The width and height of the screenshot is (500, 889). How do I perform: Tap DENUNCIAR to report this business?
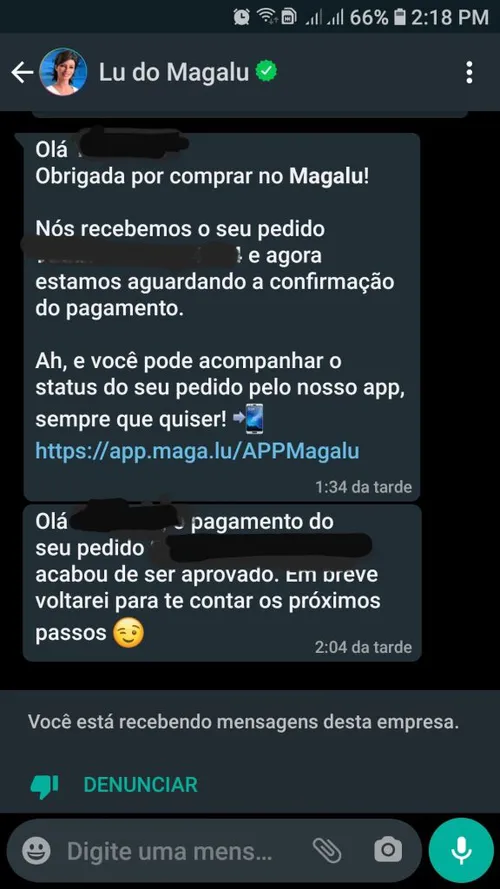(141, 785)
